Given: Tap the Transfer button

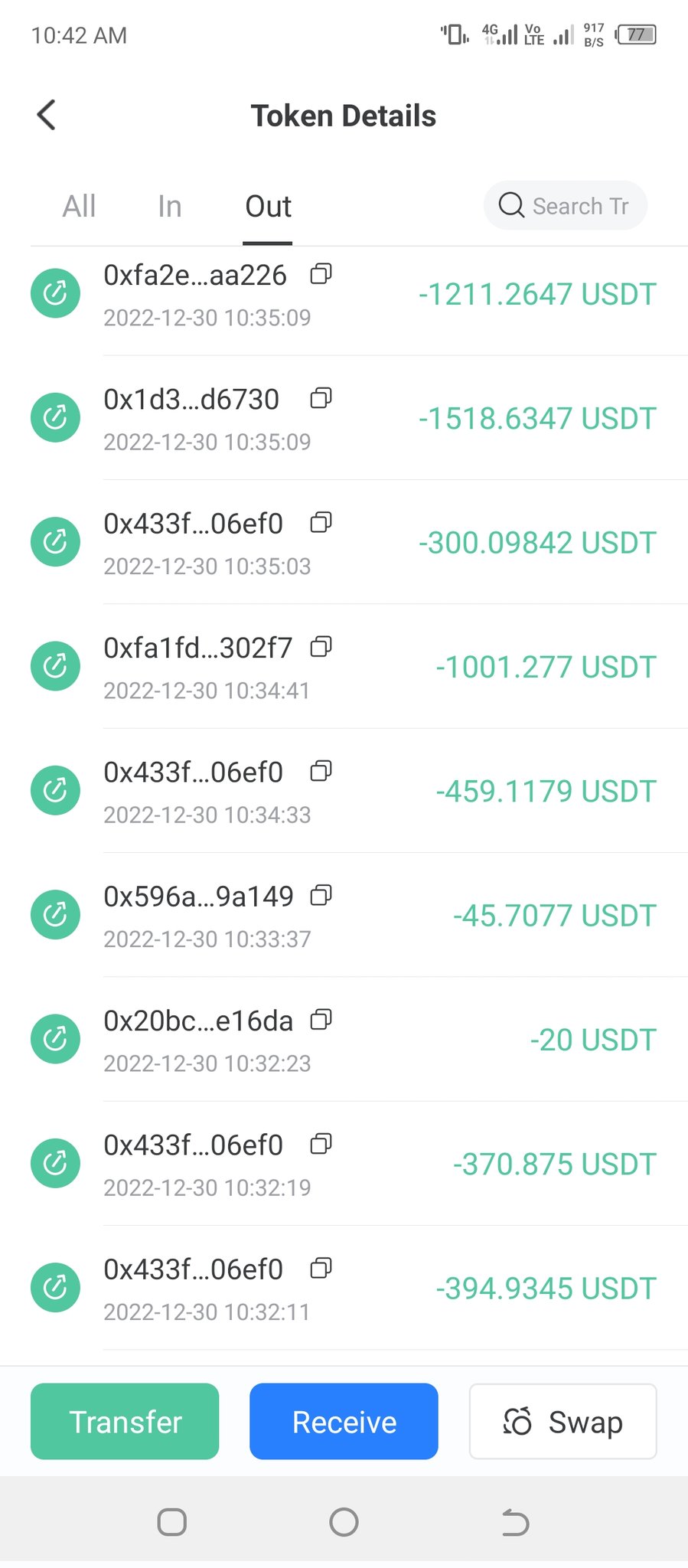Looking at the screenshot, I should tap(125, 1421).
